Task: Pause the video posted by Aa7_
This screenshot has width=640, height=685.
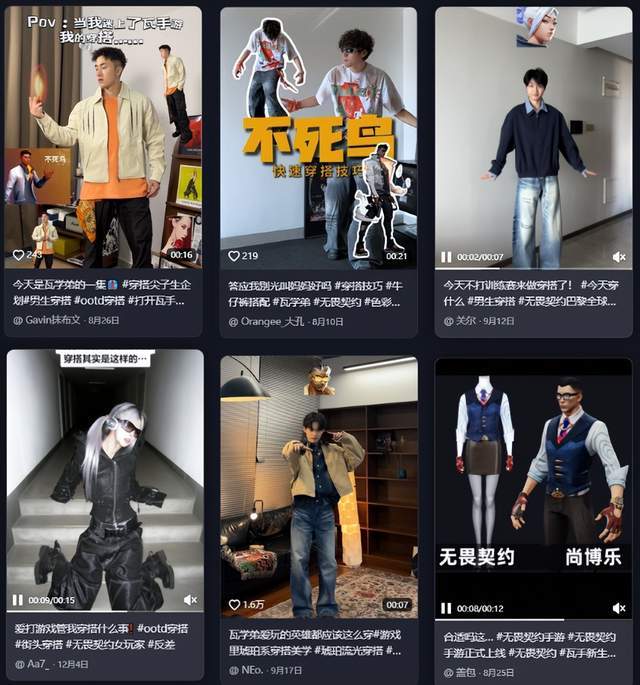Action: 18,600
